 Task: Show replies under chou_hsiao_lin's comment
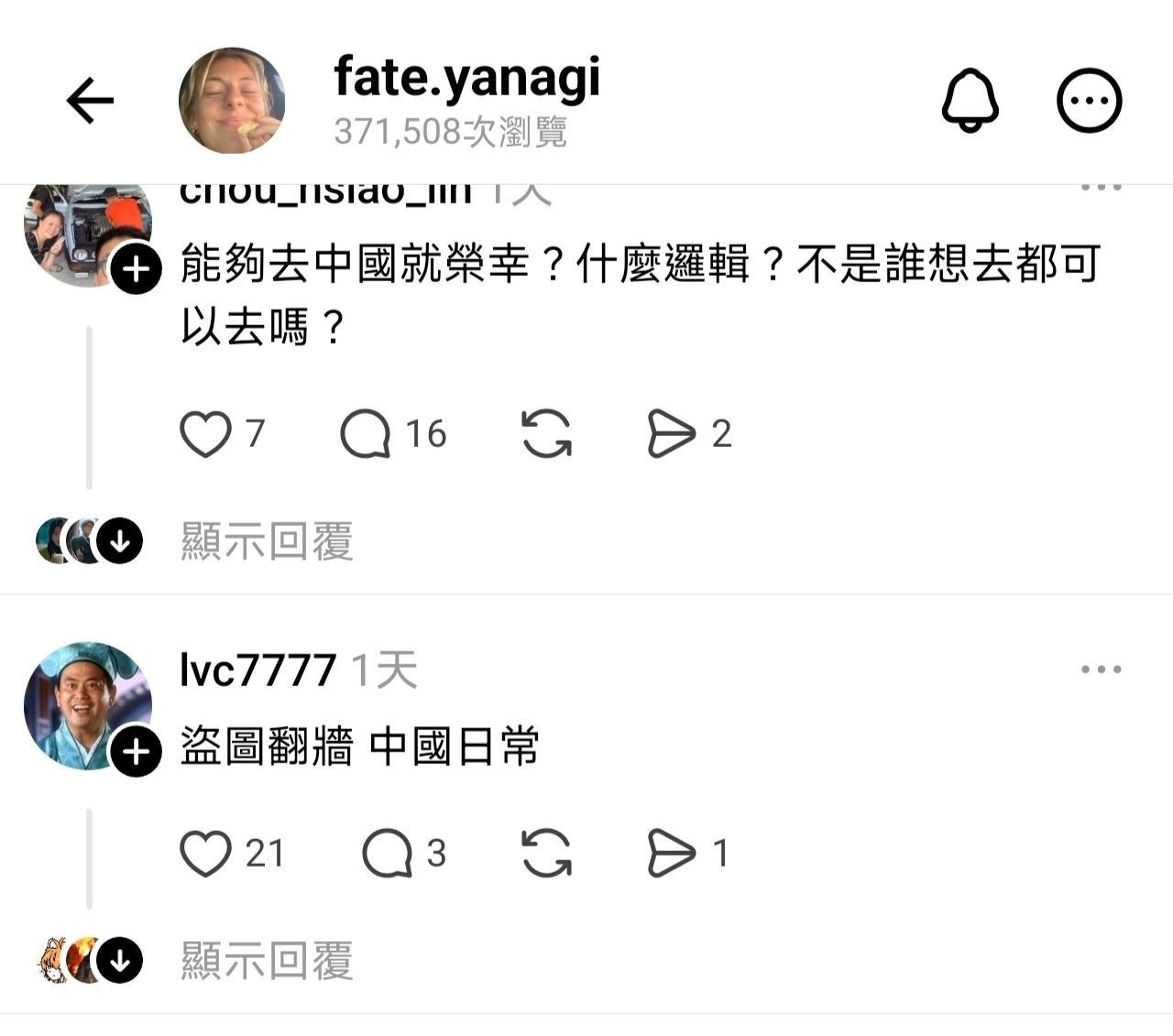pos(267,541)
